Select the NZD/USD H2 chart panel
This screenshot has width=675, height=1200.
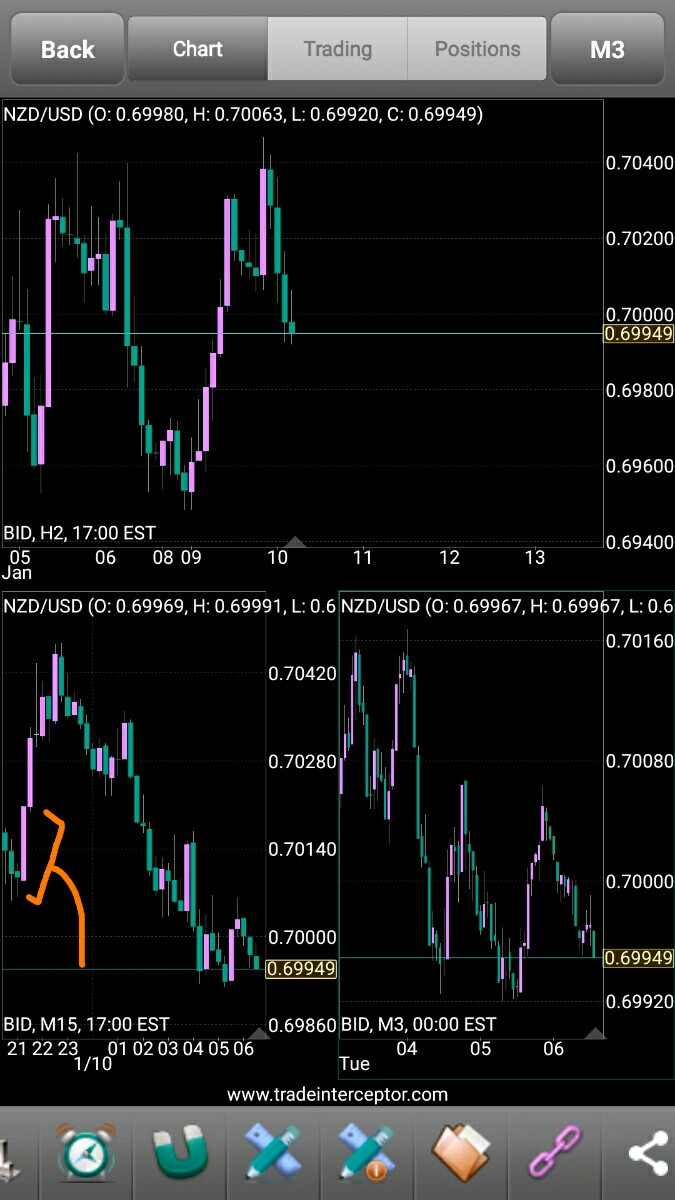click(x=300, y=320)
